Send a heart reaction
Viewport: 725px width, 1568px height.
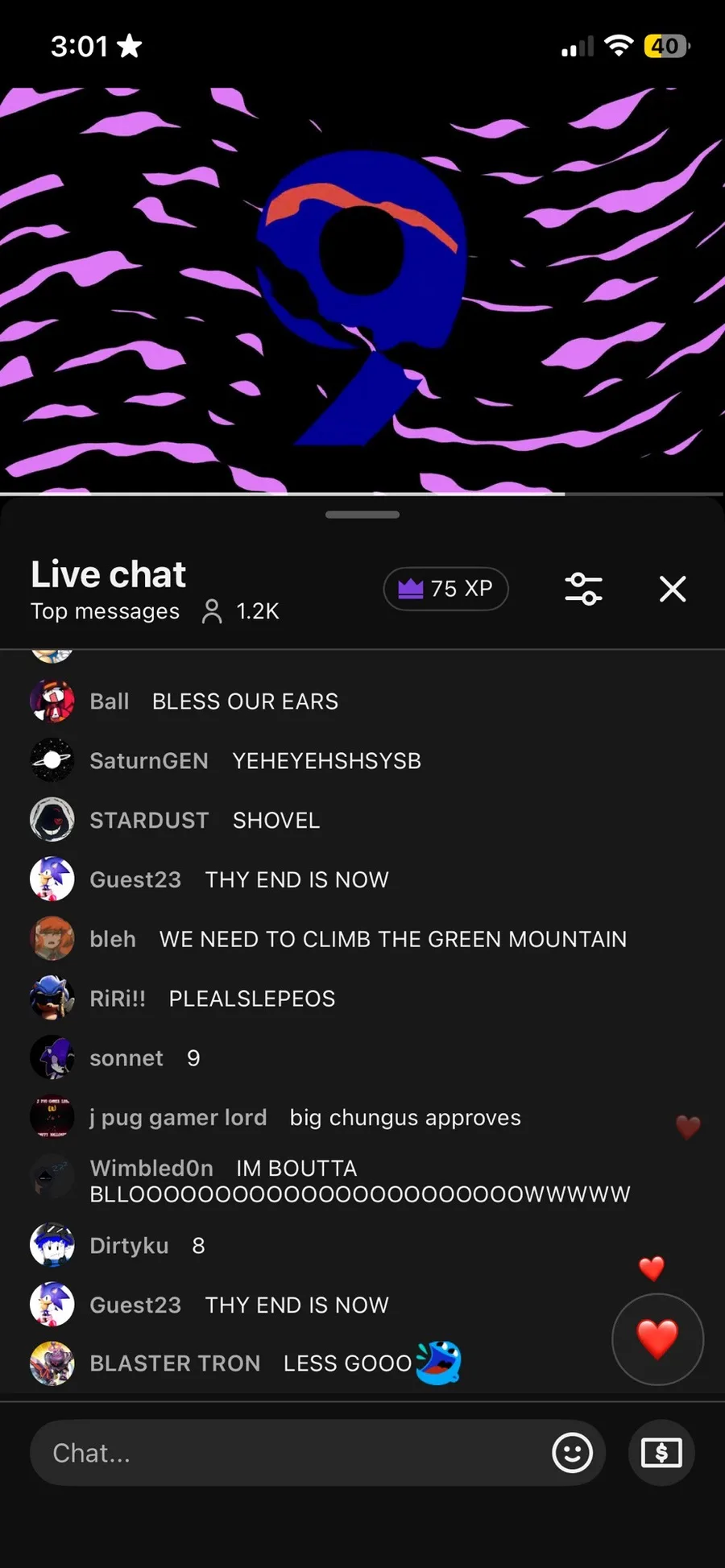tap(657, 1339)
